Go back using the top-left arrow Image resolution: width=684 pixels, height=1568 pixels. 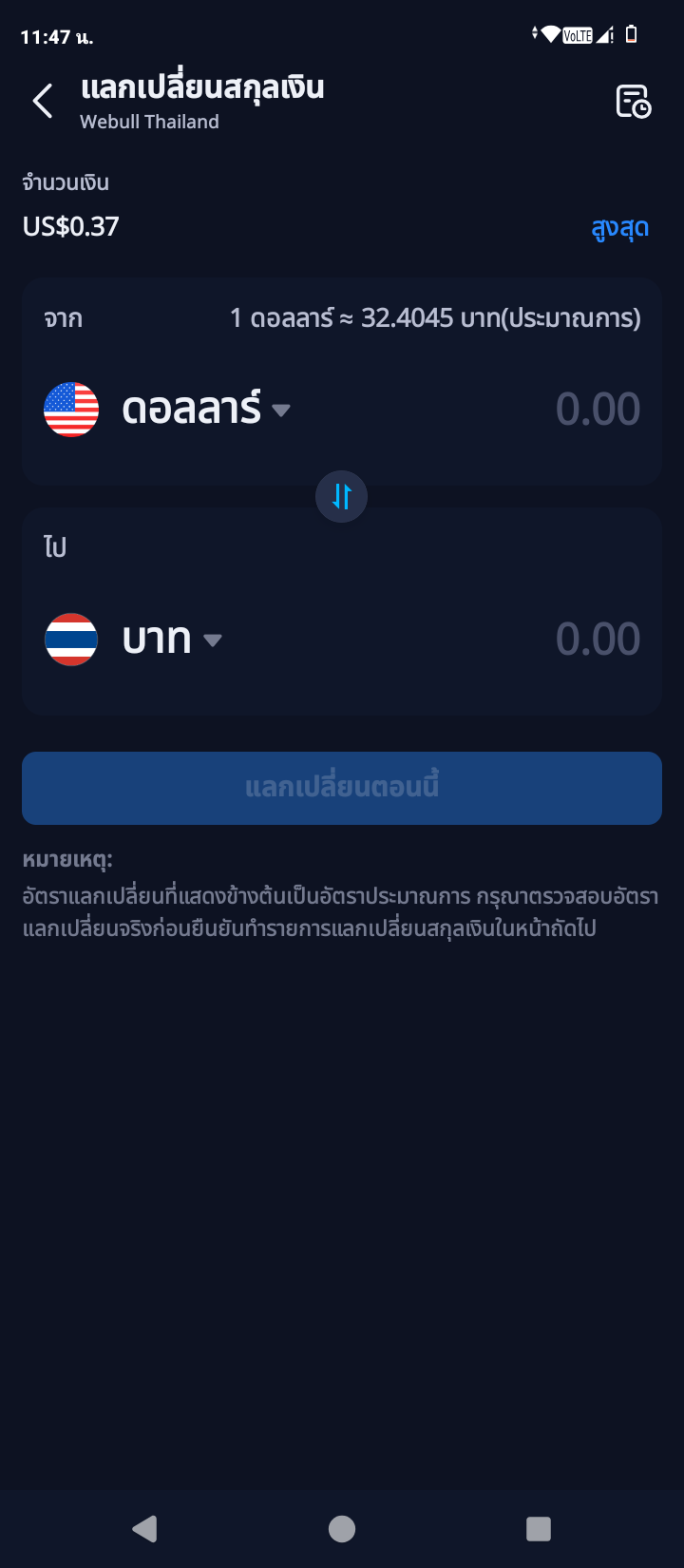coord(43,101)
